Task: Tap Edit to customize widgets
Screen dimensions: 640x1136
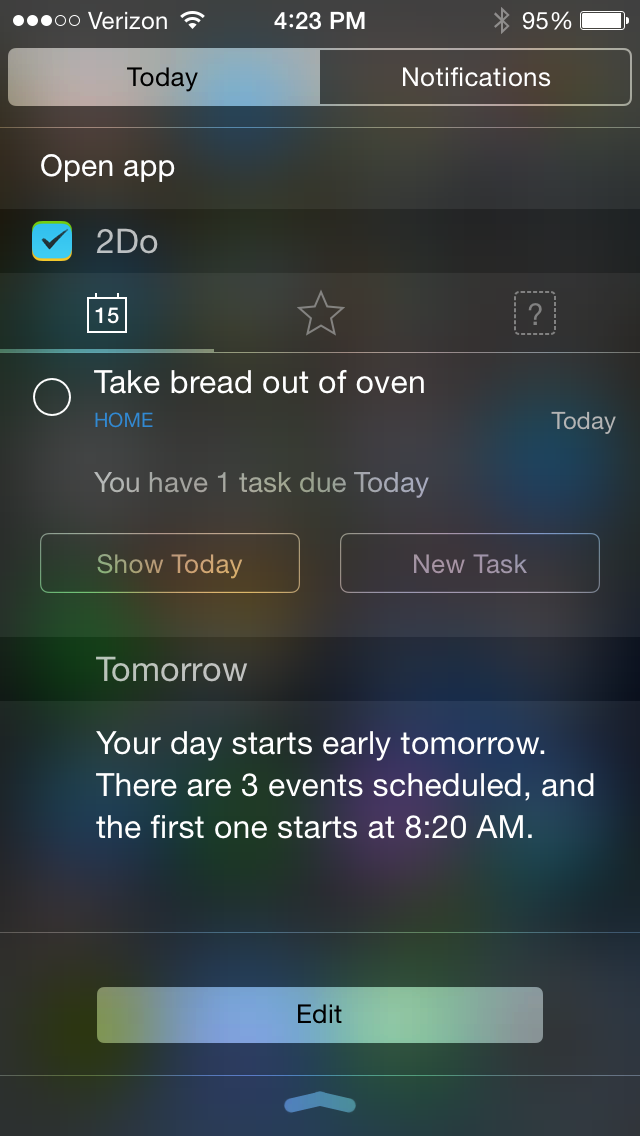Action: coord(320,1015)
